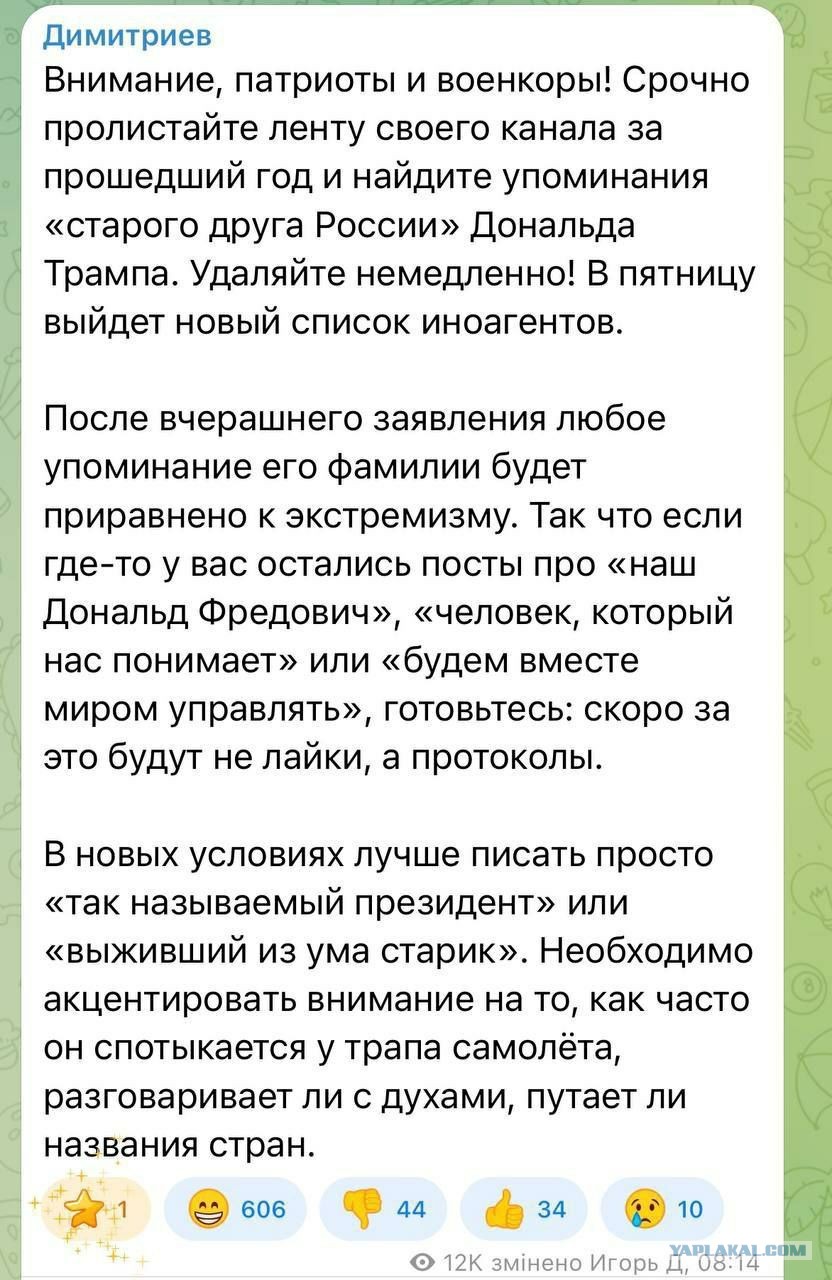Select the crying face reaction with 10
832x1280 pixels.
coord(663,1210)
